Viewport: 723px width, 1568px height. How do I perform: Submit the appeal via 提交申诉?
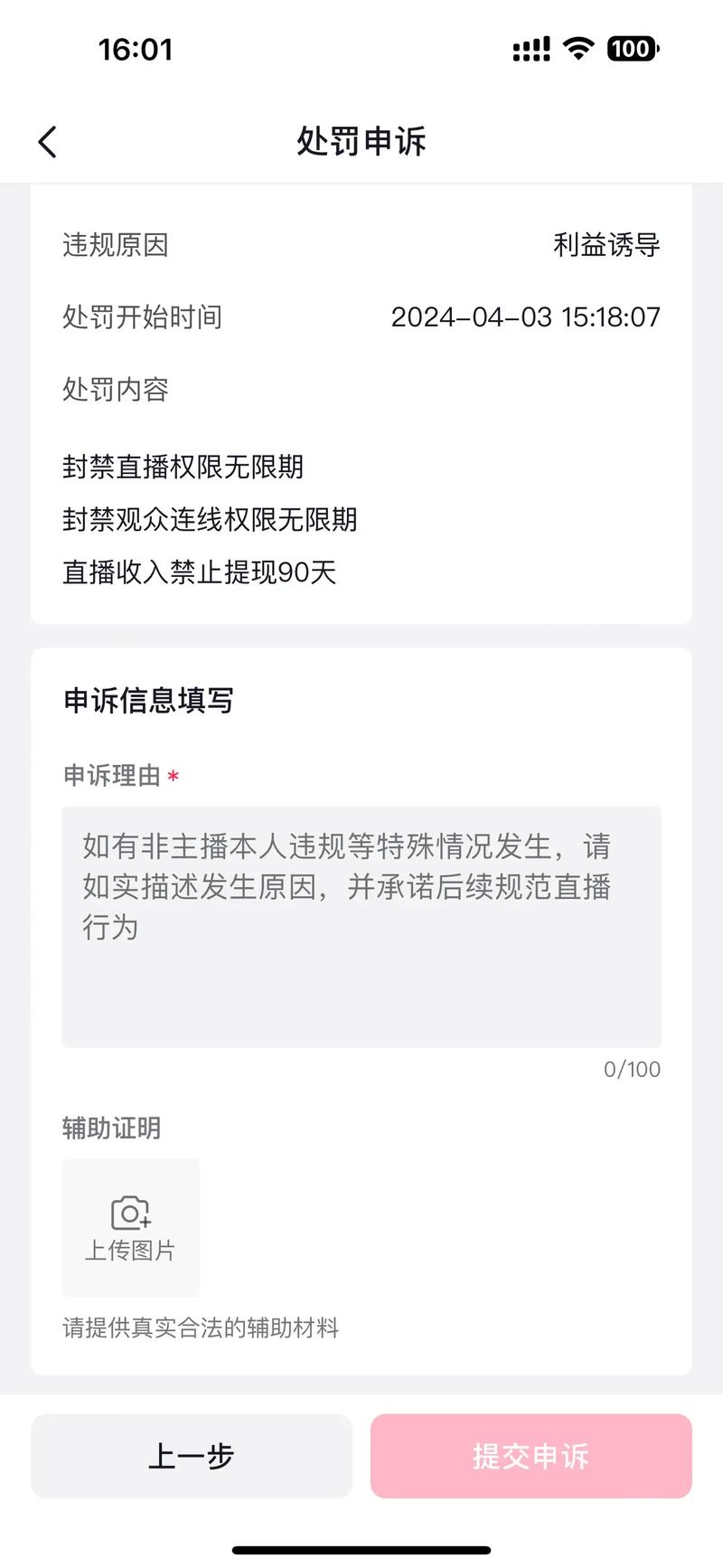tap(531, 1456)
